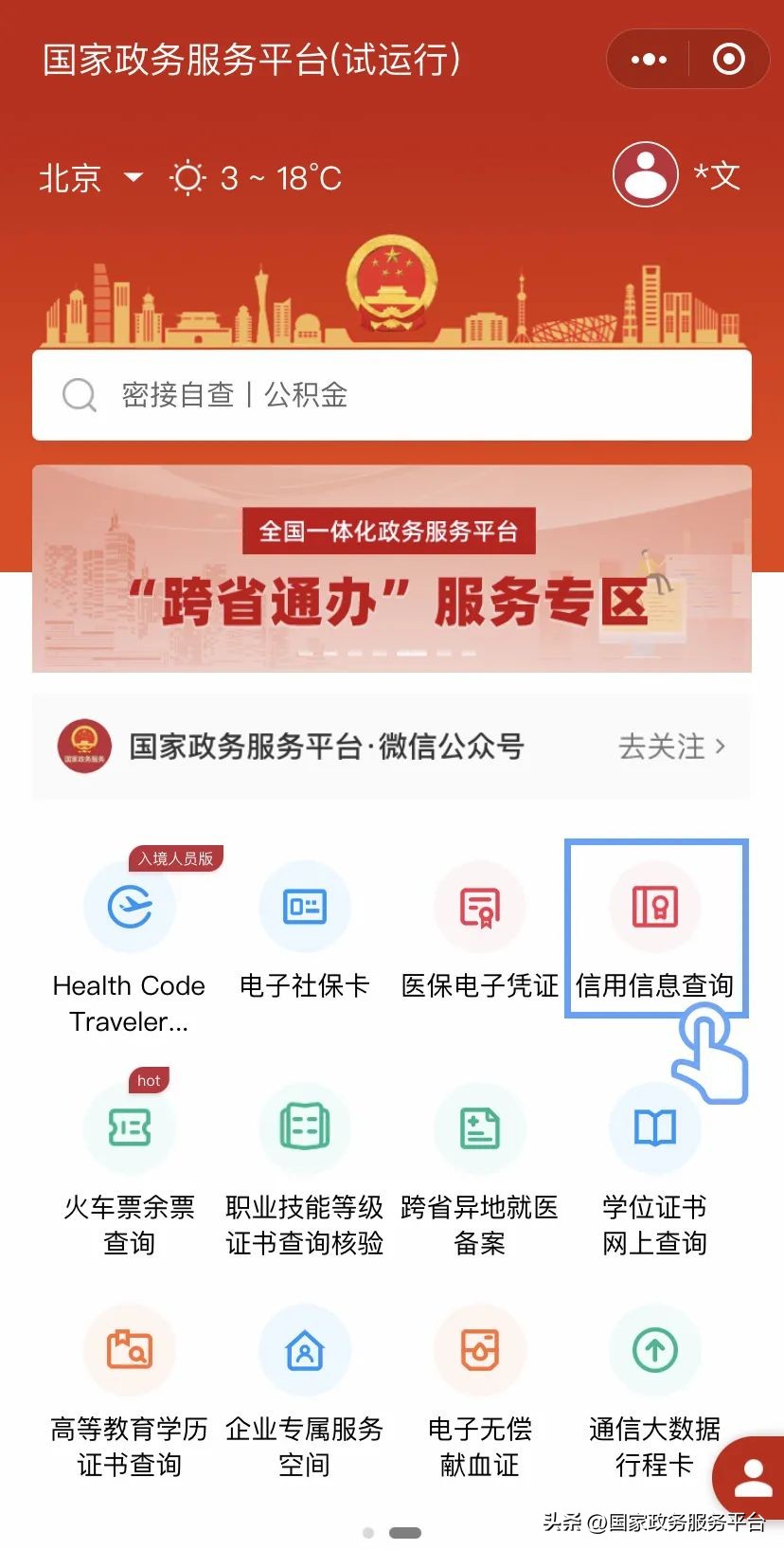The height and width of the screenshot is (1550, 784).
Task: Open 火车票余票查询
Action: click(130, 1129)
